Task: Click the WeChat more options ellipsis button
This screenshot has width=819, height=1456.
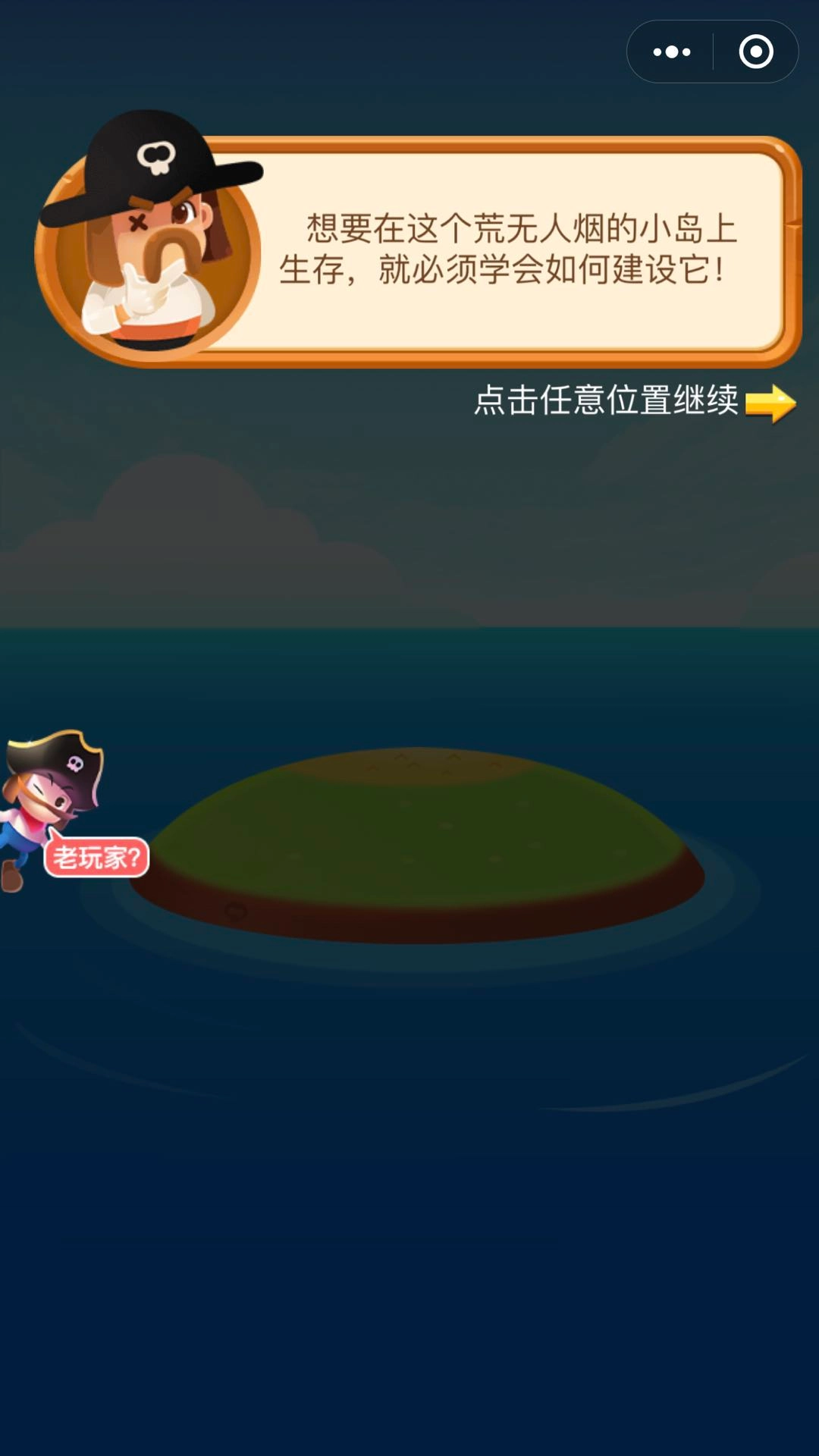Action: 669,52
